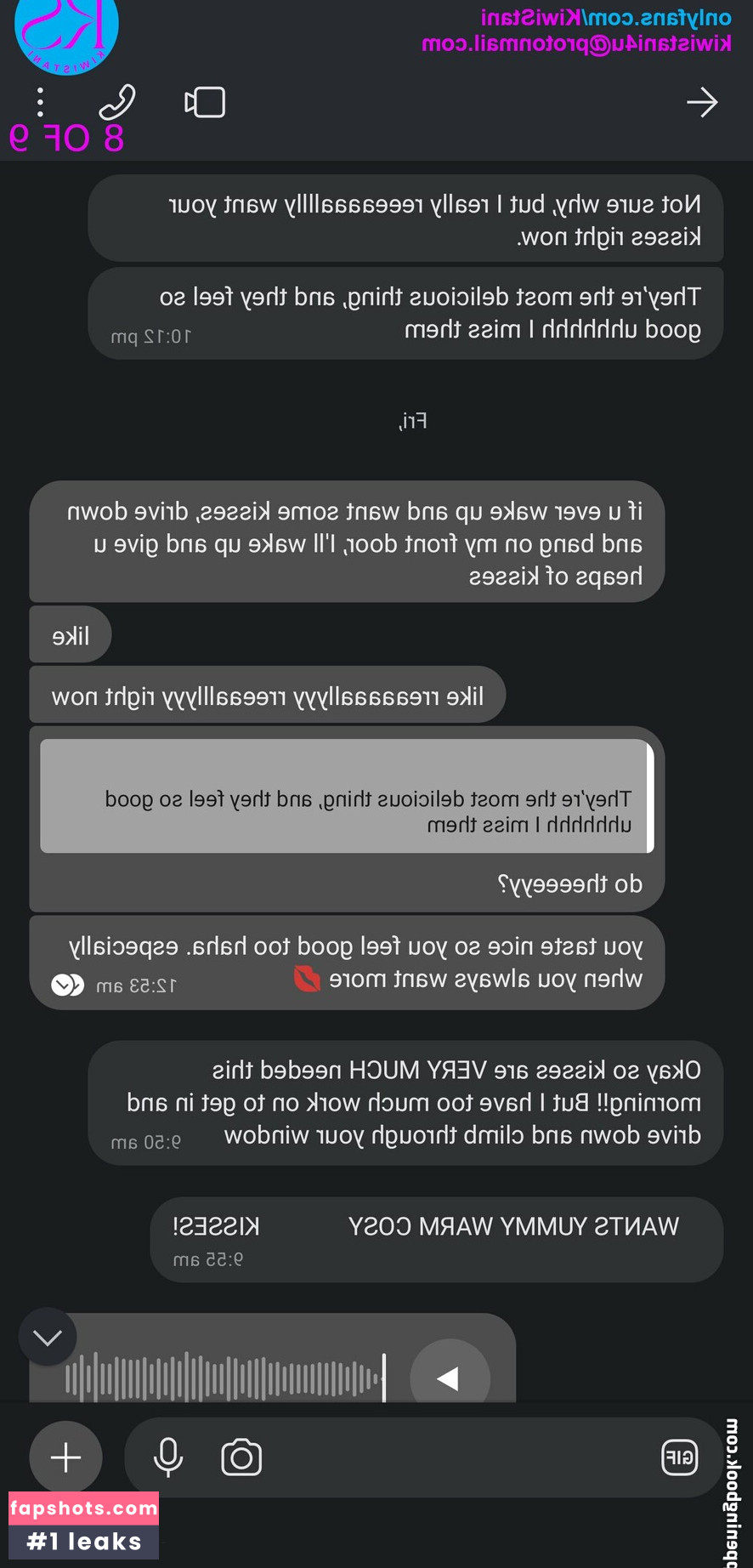The width and height of the screenshot is (753, 1568).
Task: Open the plus attachment menu
Action: [65, 1457]
